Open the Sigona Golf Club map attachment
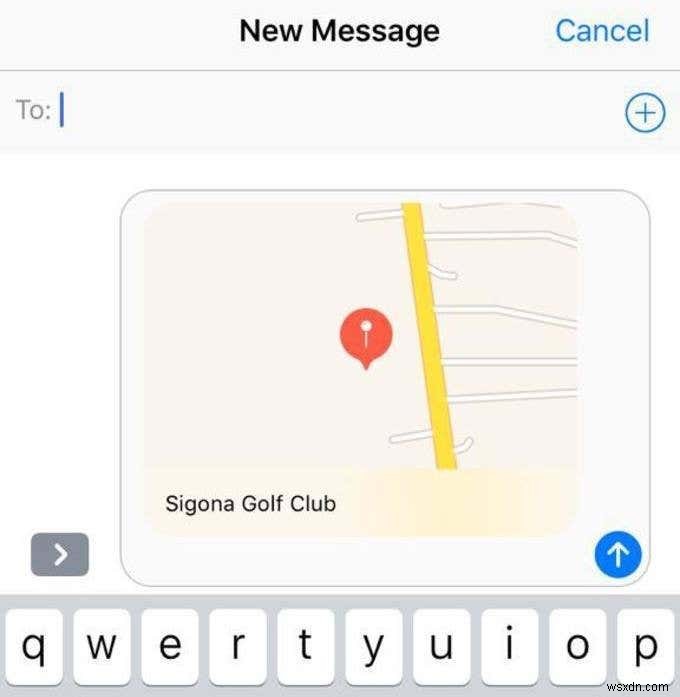 click(361, 370)
